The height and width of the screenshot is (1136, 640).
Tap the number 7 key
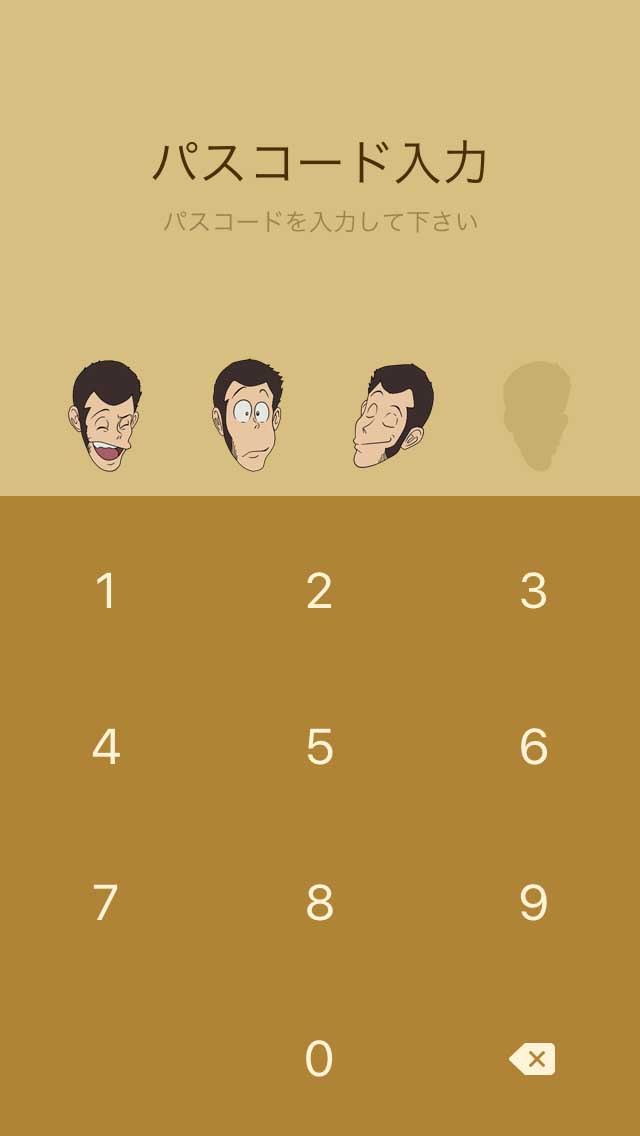pyautogui.click(x=106, y=902)
